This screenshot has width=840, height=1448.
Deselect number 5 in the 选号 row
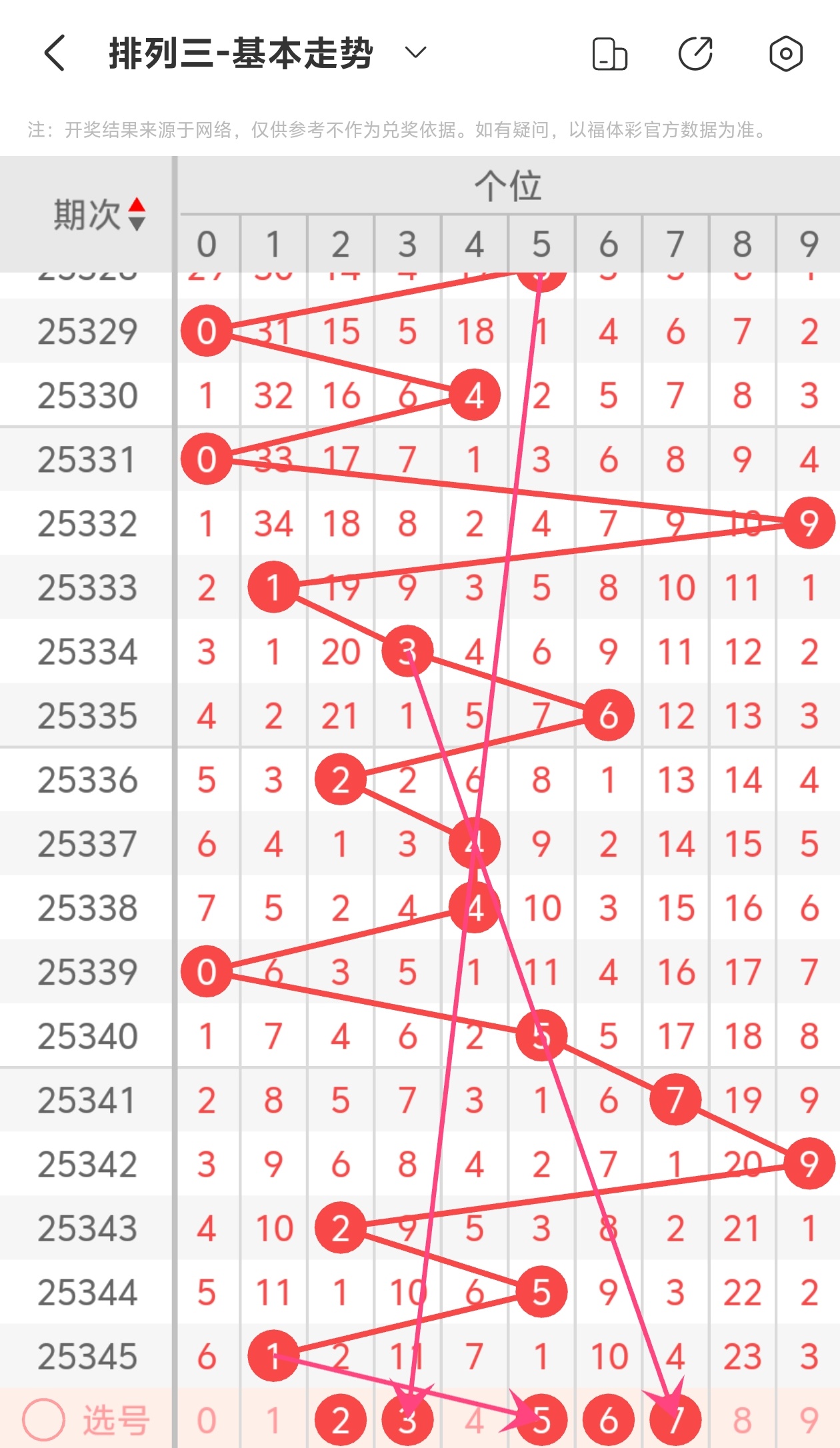[x=541, y=1420]
